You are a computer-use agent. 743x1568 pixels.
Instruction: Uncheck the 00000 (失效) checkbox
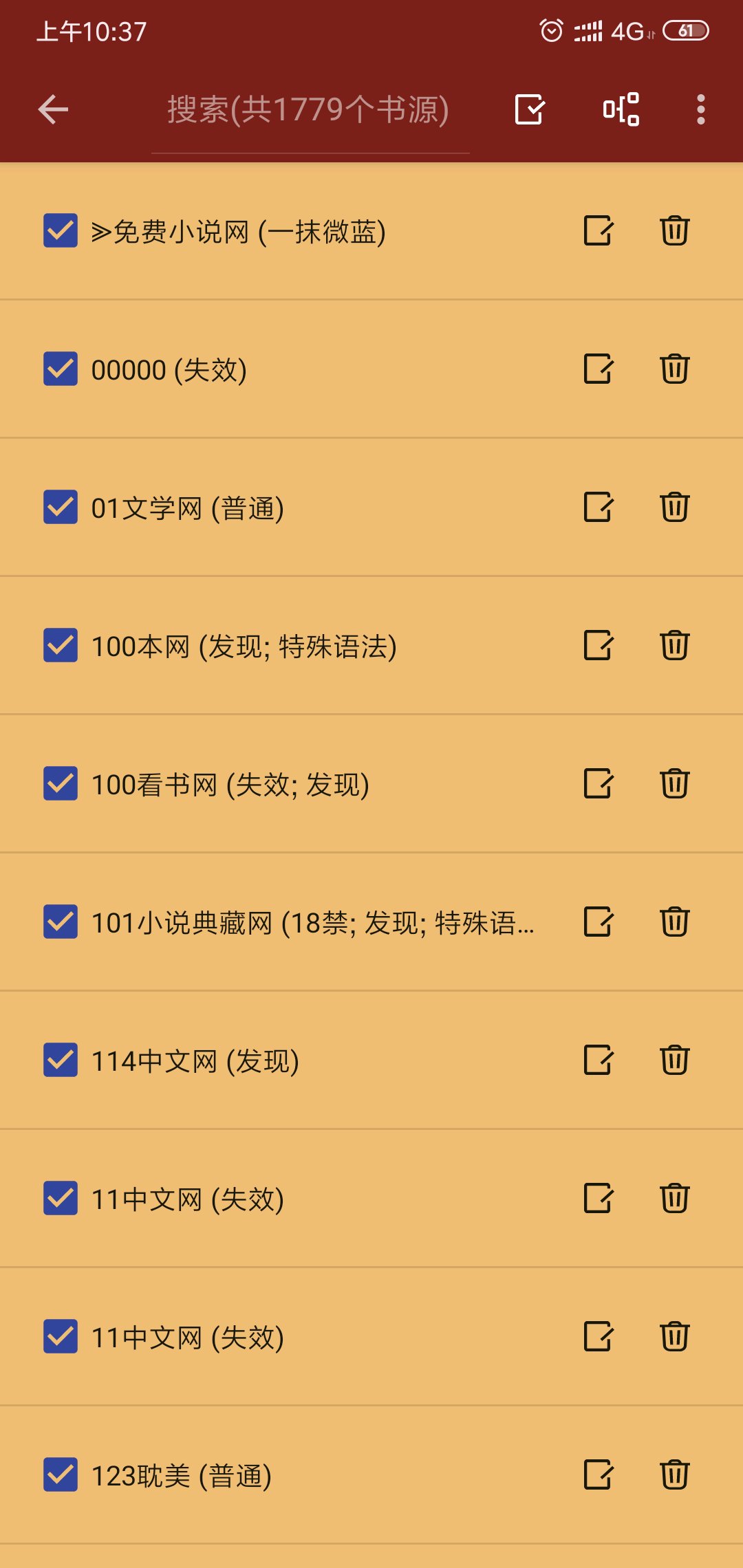(x=61, y=369)
